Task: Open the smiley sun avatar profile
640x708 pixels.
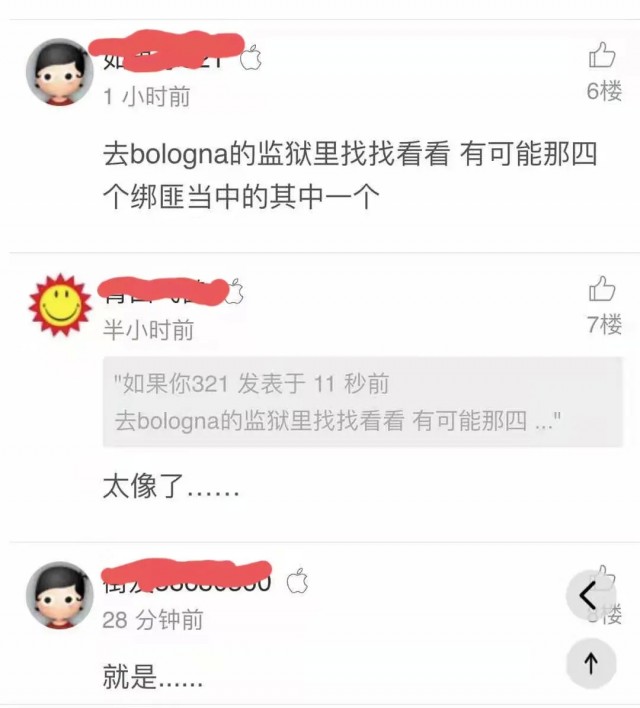Action: pos(59,304)
